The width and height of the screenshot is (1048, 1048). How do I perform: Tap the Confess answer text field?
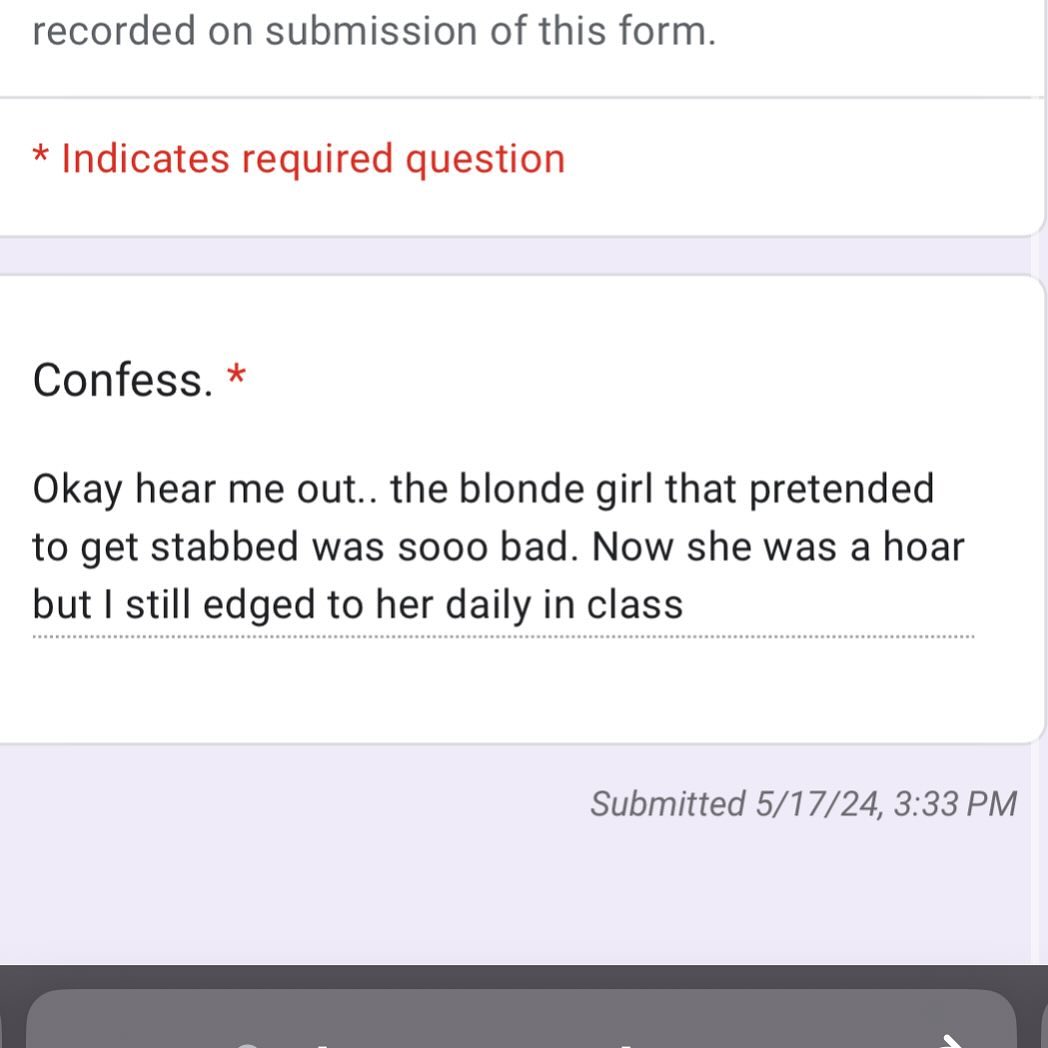502,547
